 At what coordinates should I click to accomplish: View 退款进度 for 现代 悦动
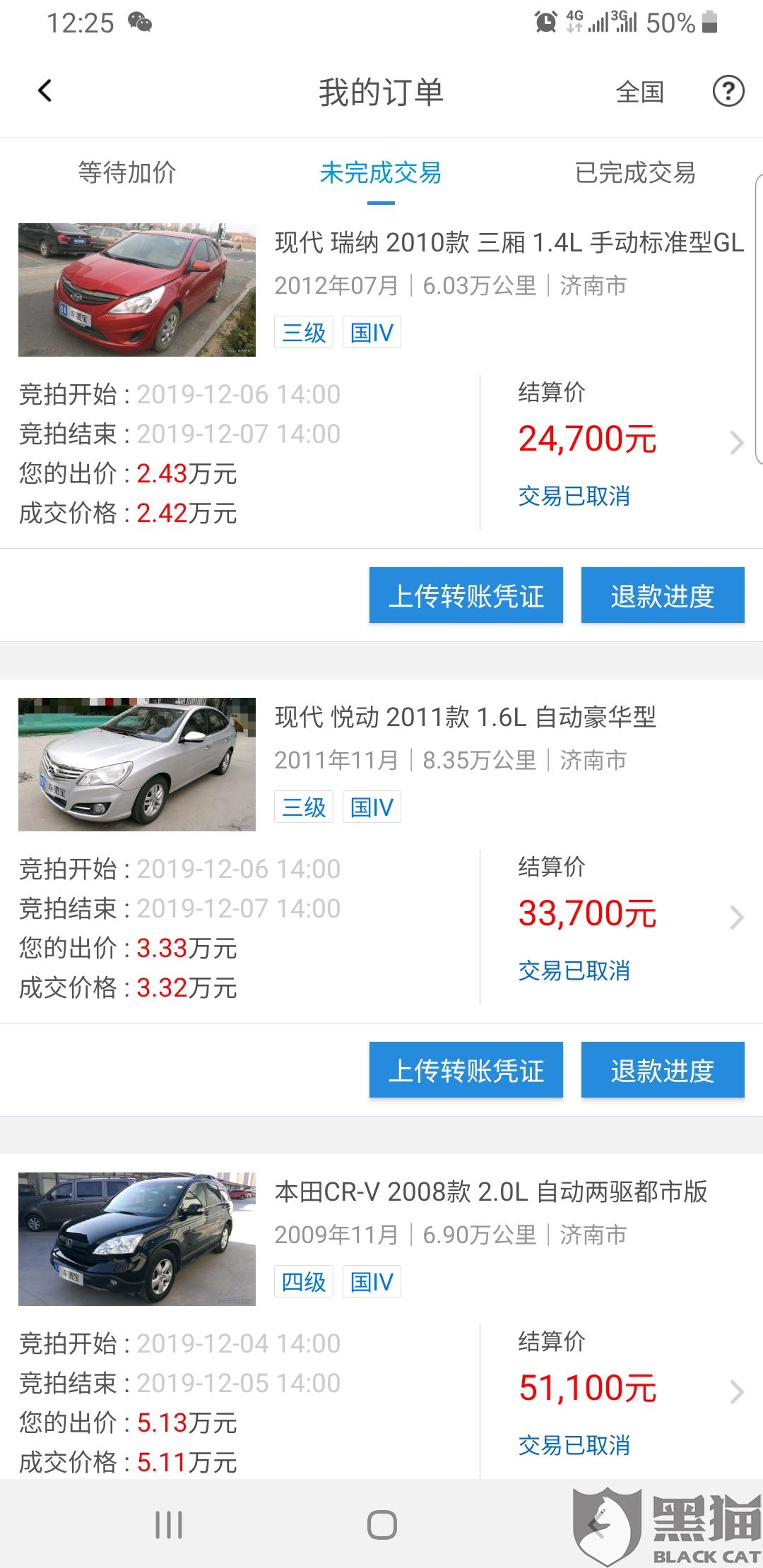(x=663, y=1070)
